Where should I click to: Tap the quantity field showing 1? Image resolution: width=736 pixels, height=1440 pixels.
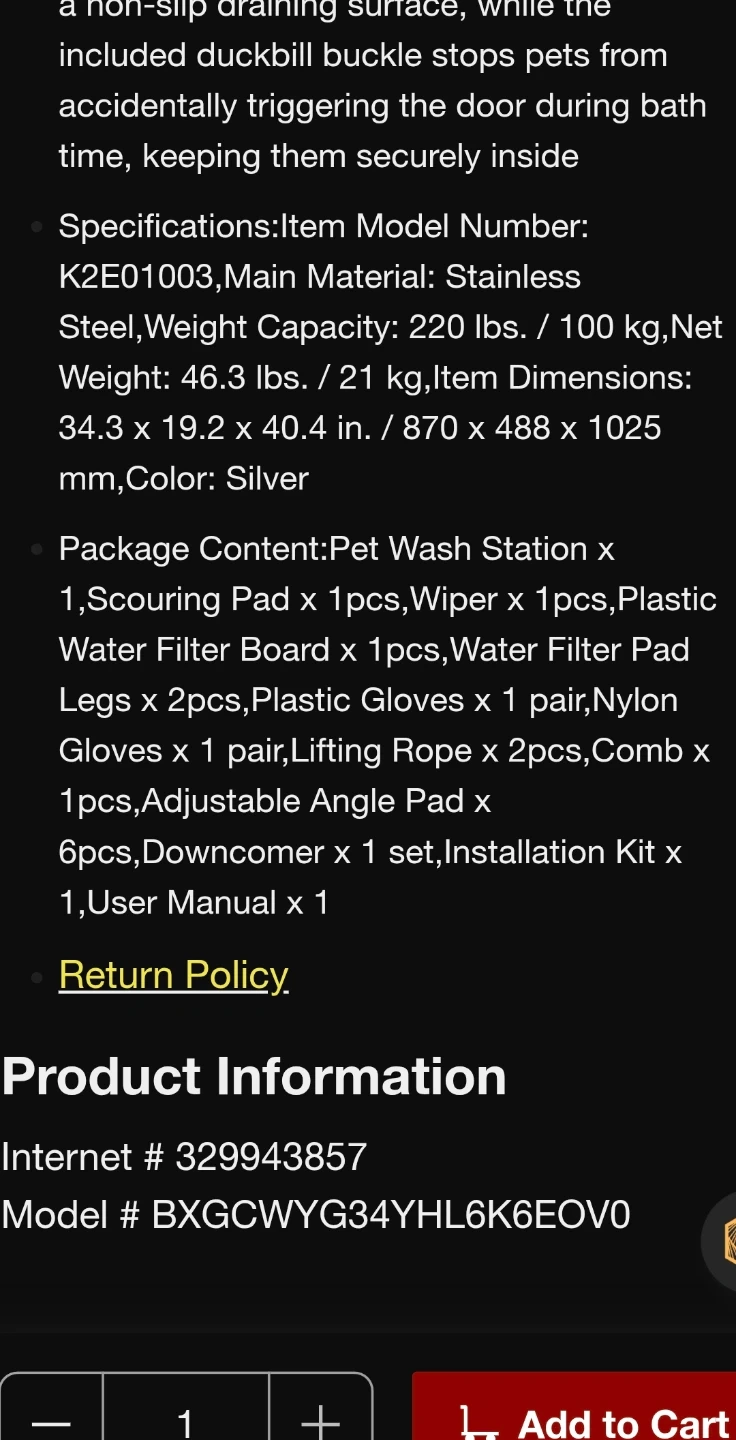tap(186, 1407)
